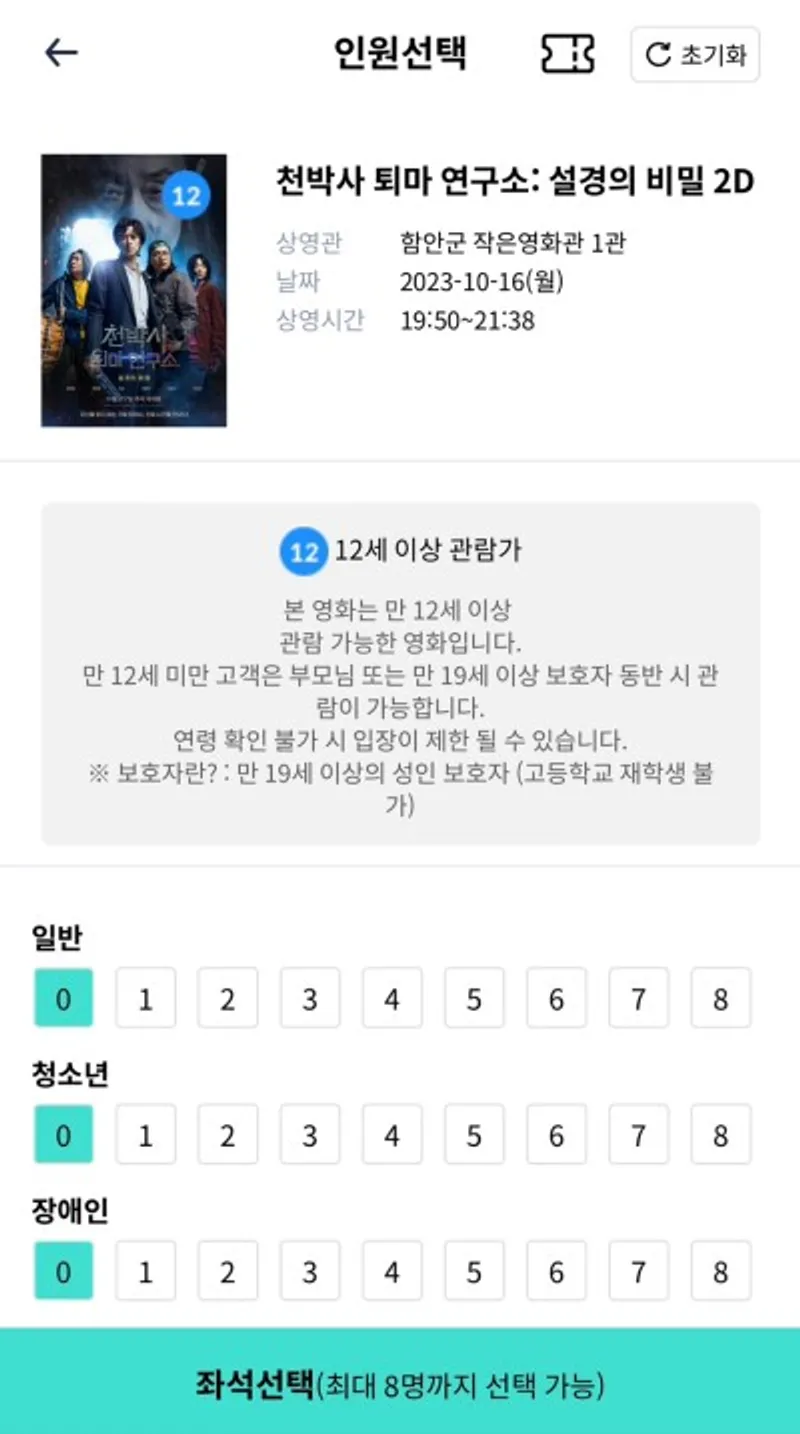Screen dimensions: 800x1434
Task: Choose 3 in the 청소년 row
Action: pyautogui.click(x=310, y=1135)
